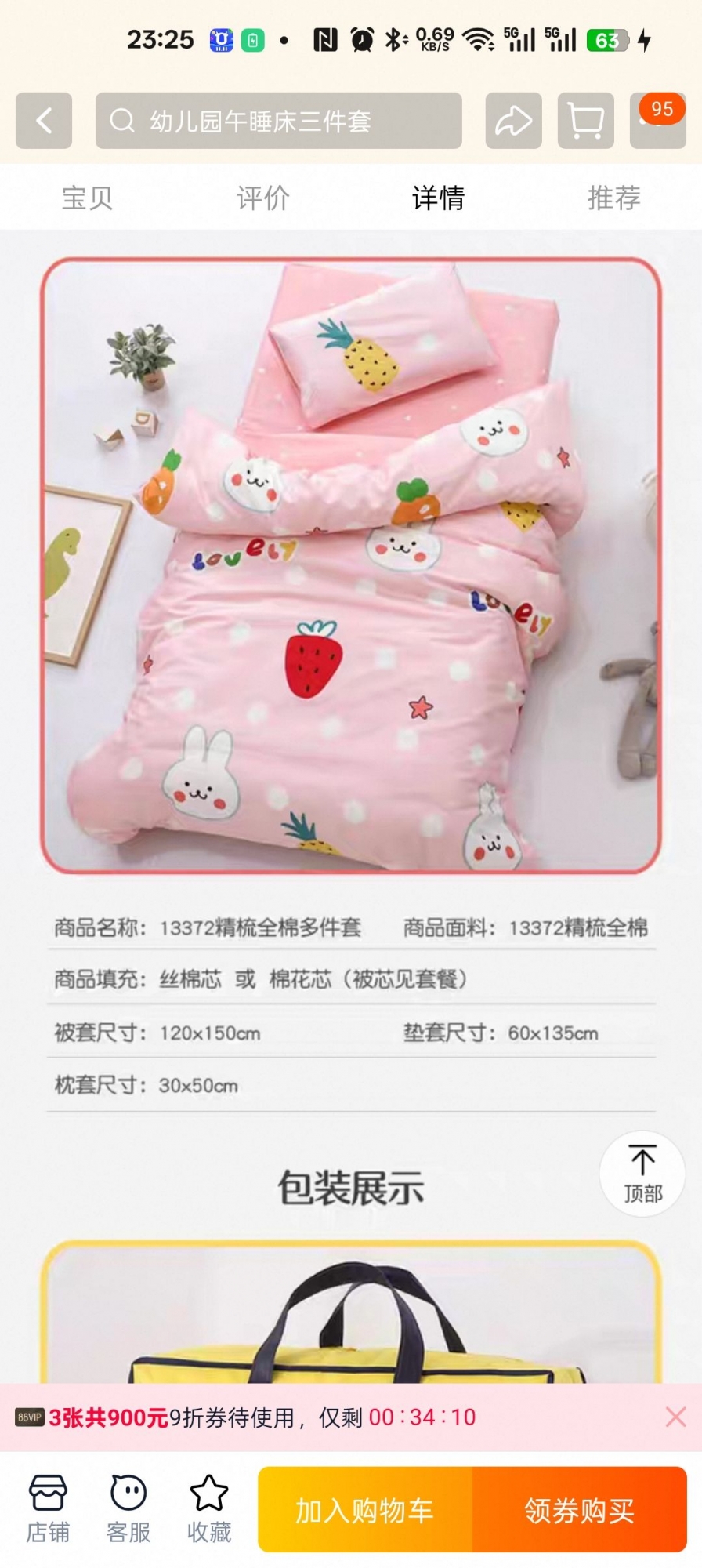Switch to the 评价 tab
This screenshot has height=1568, width=702.
pyautogui.click(x=263, y=198)
